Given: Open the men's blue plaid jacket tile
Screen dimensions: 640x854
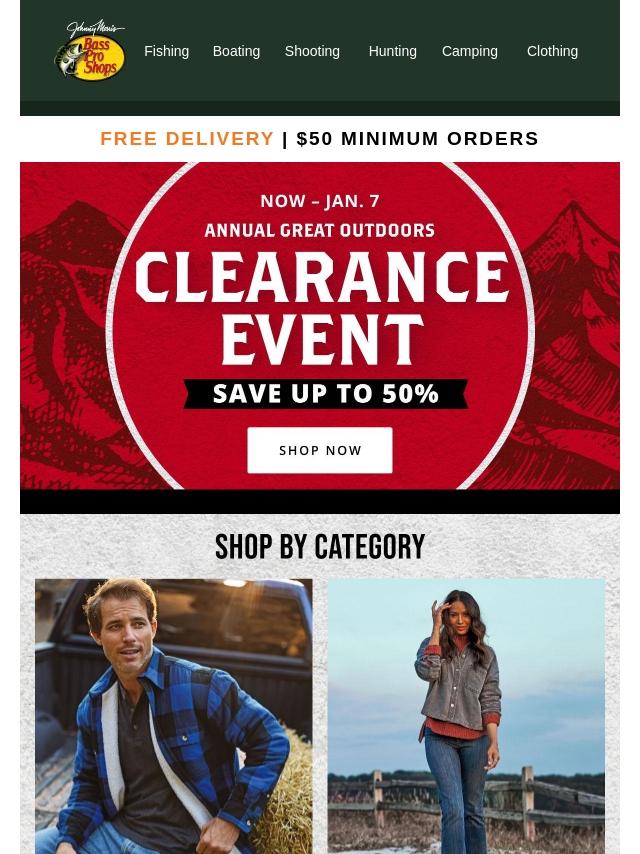Looking at the screenshot, I should (x=173, y=715).
